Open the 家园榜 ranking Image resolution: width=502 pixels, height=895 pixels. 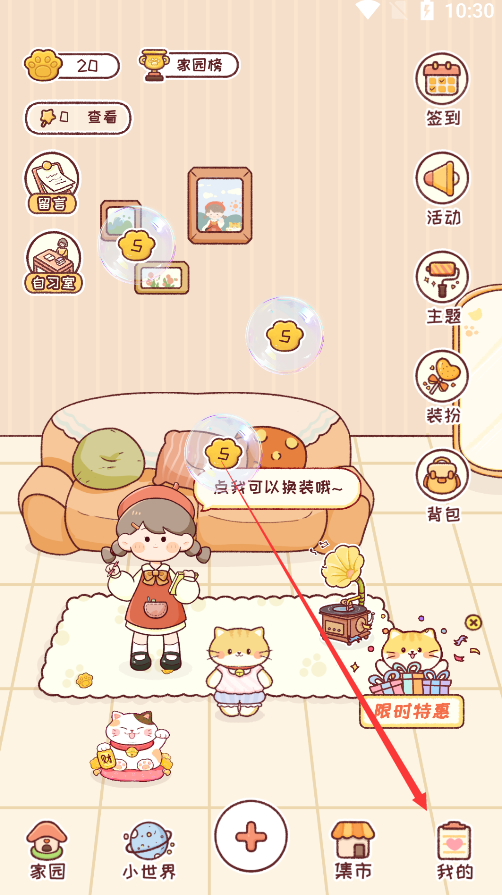click(x=189, y=65)
